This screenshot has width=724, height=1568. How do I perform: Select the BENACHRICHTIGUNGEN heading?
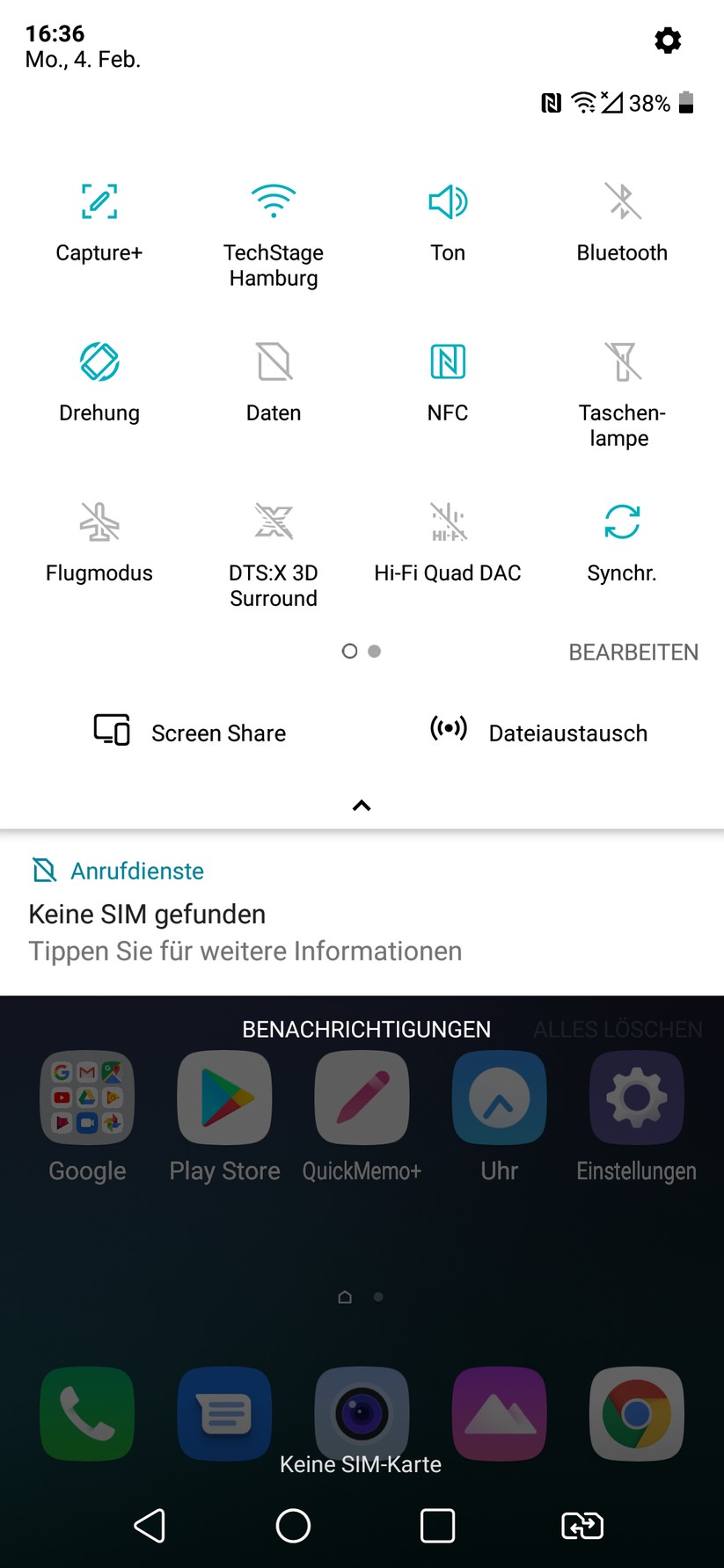click(366, 1029)
